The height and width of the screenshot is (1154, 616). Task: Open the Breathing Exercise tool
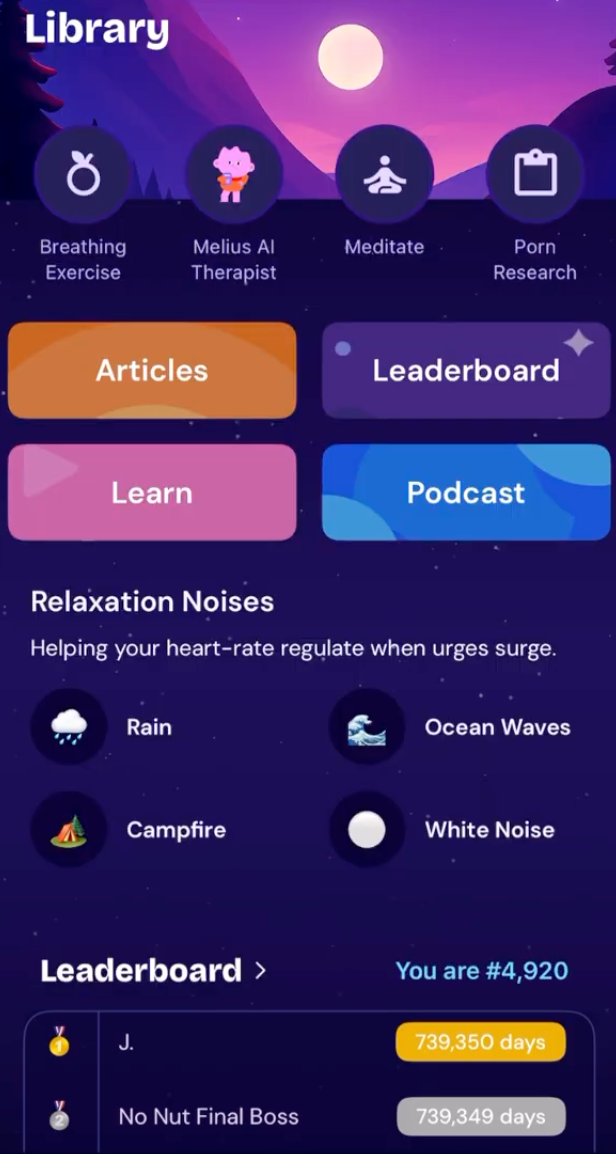[83, 176]
